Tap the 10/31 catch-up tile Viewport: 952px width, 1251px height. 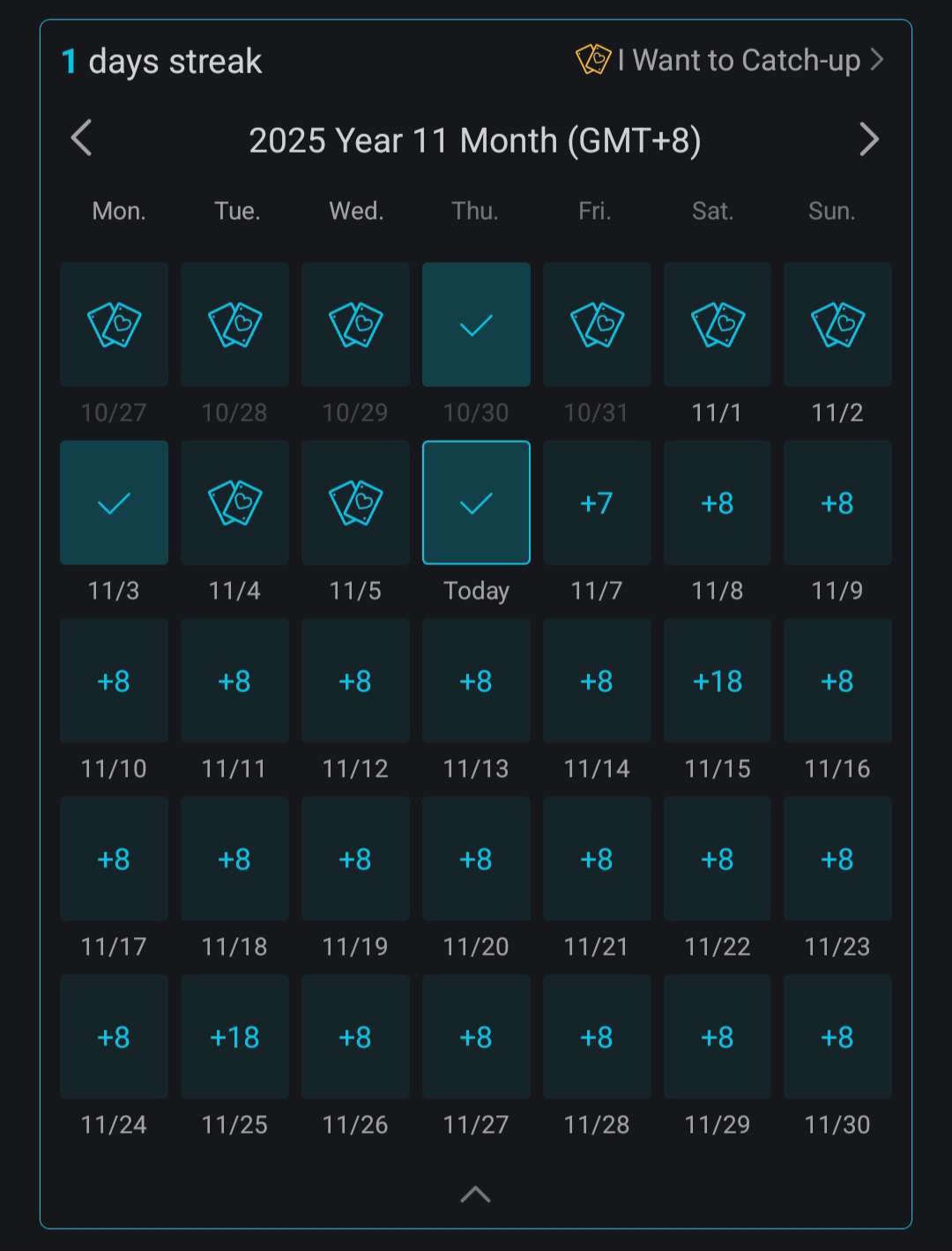coord(597,324)
